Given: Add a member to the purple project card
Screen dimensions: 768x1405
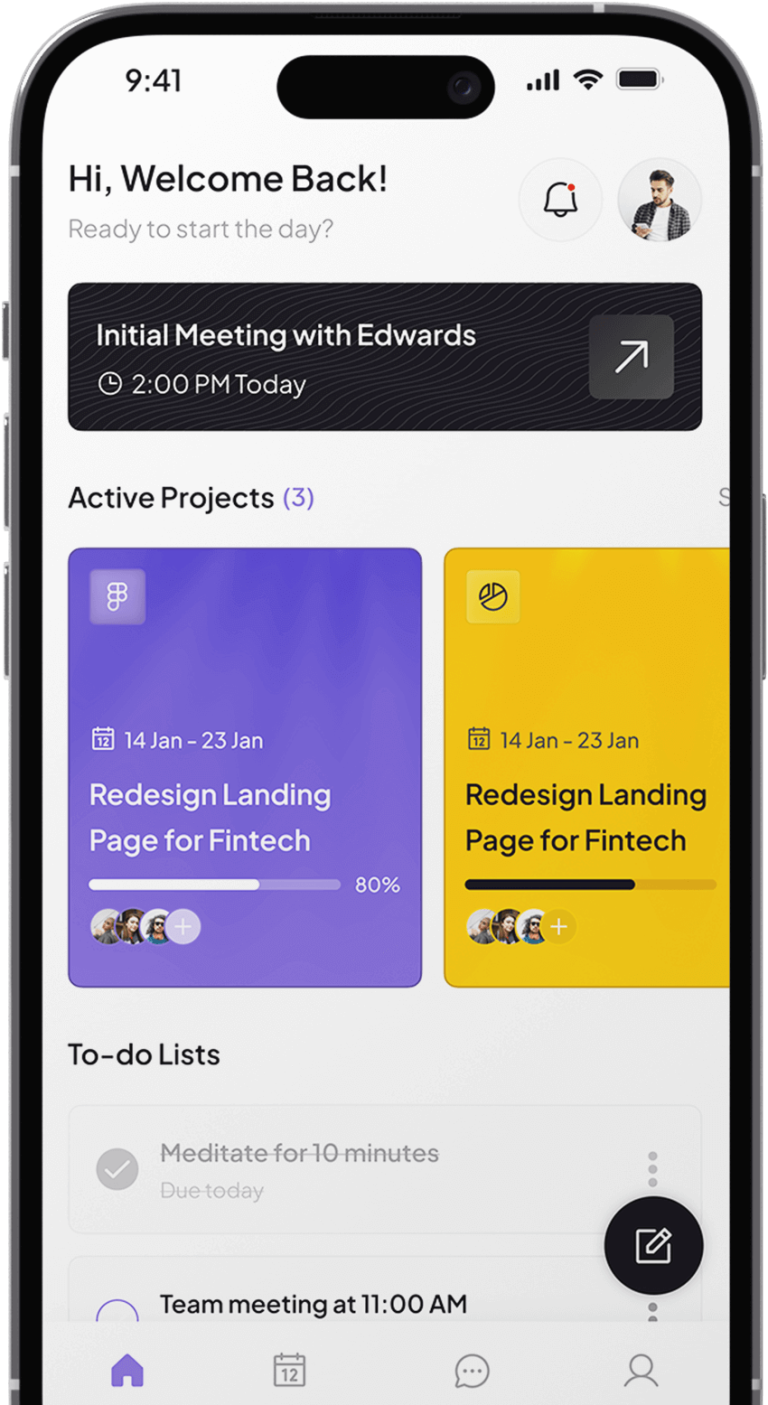Looking at the screenshot, I should coord(183,927).
